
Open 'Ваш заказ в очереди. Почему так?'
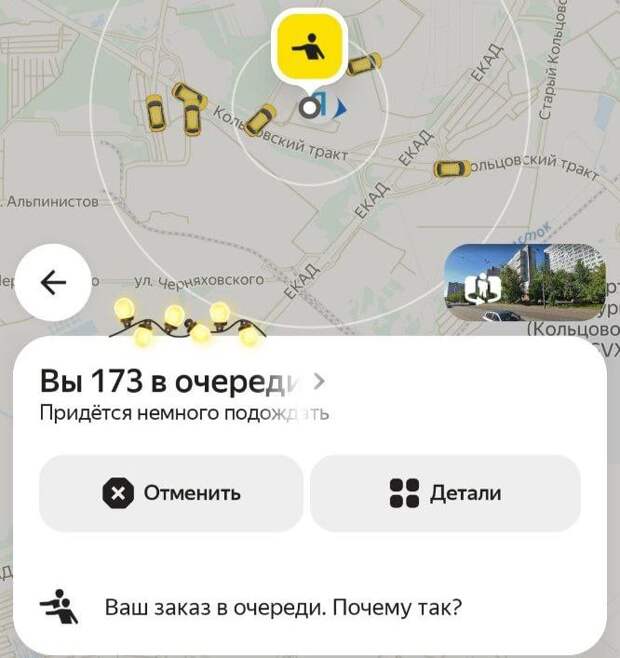[283, 607]
